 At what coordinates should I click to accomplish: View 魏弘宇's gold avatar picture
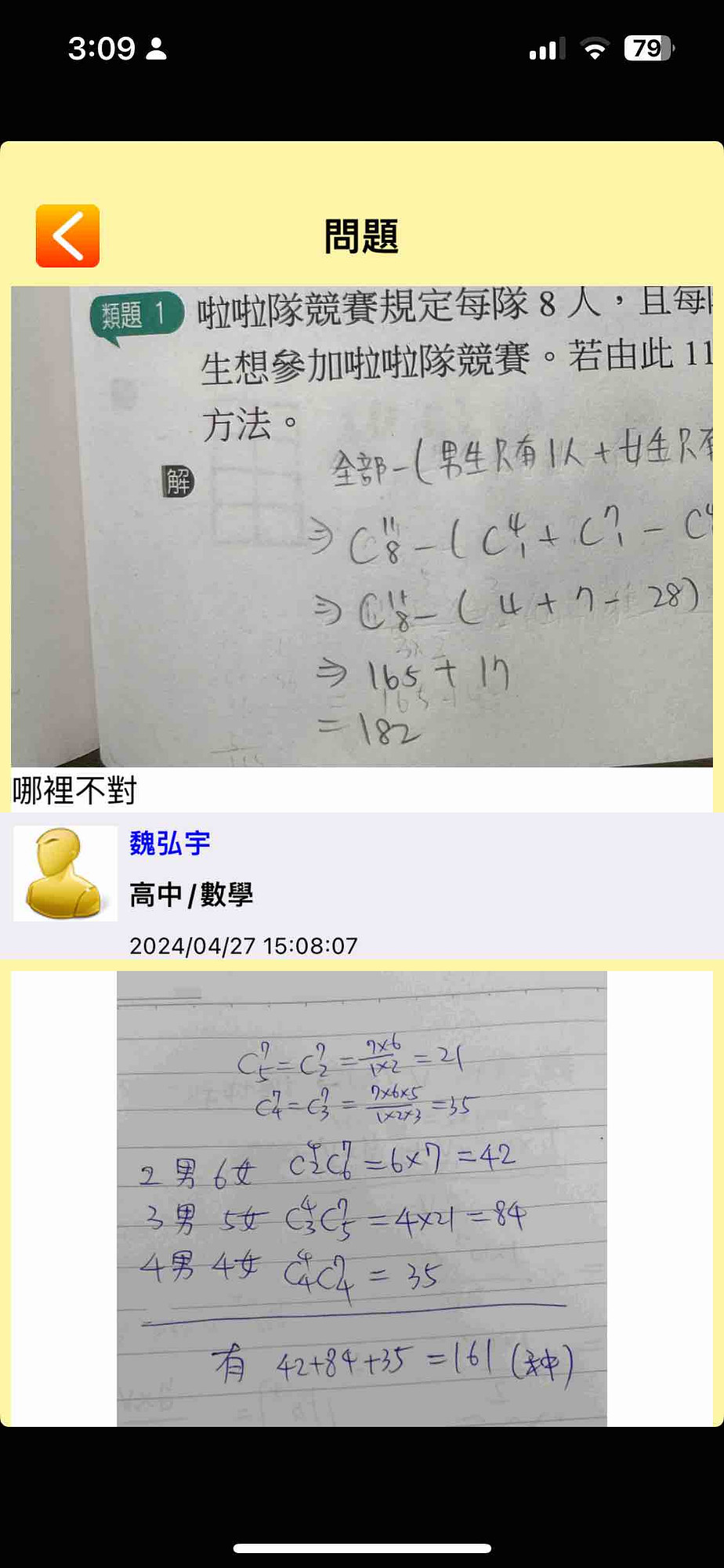coord(65,873)
